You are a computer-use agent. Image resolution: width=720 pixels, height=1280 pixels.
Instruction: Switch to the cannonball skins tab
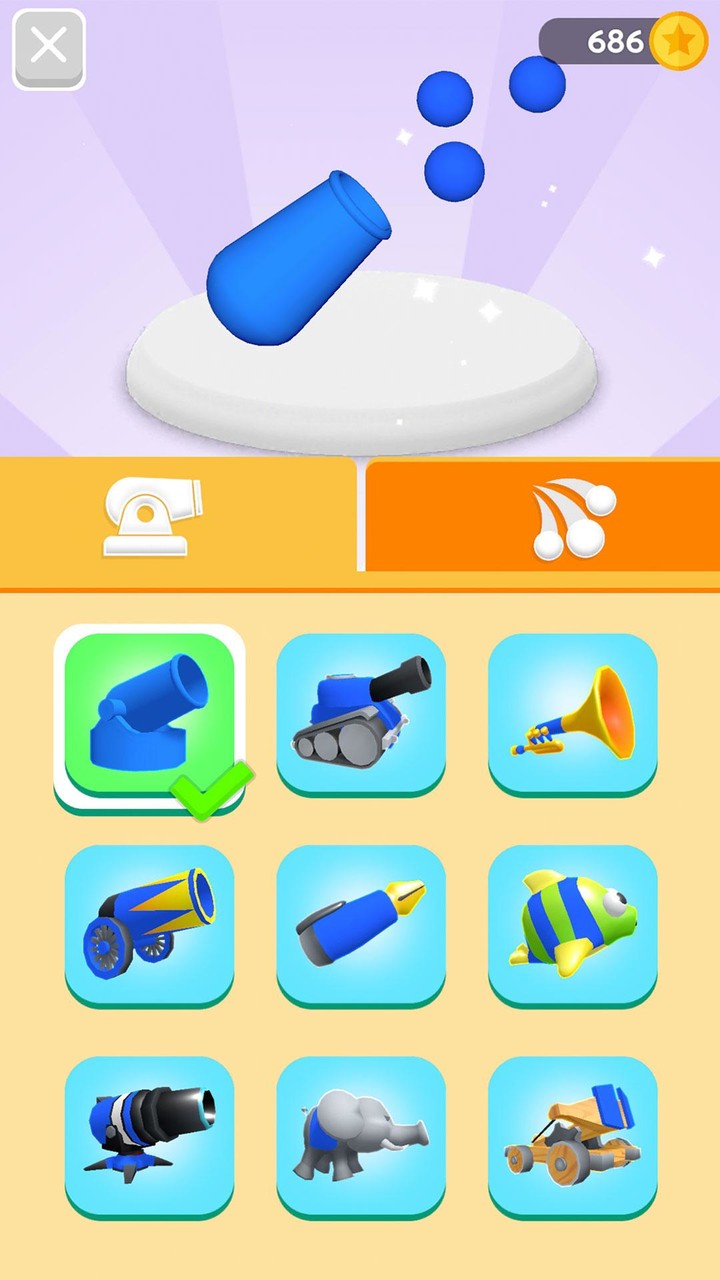click(543, 517)
